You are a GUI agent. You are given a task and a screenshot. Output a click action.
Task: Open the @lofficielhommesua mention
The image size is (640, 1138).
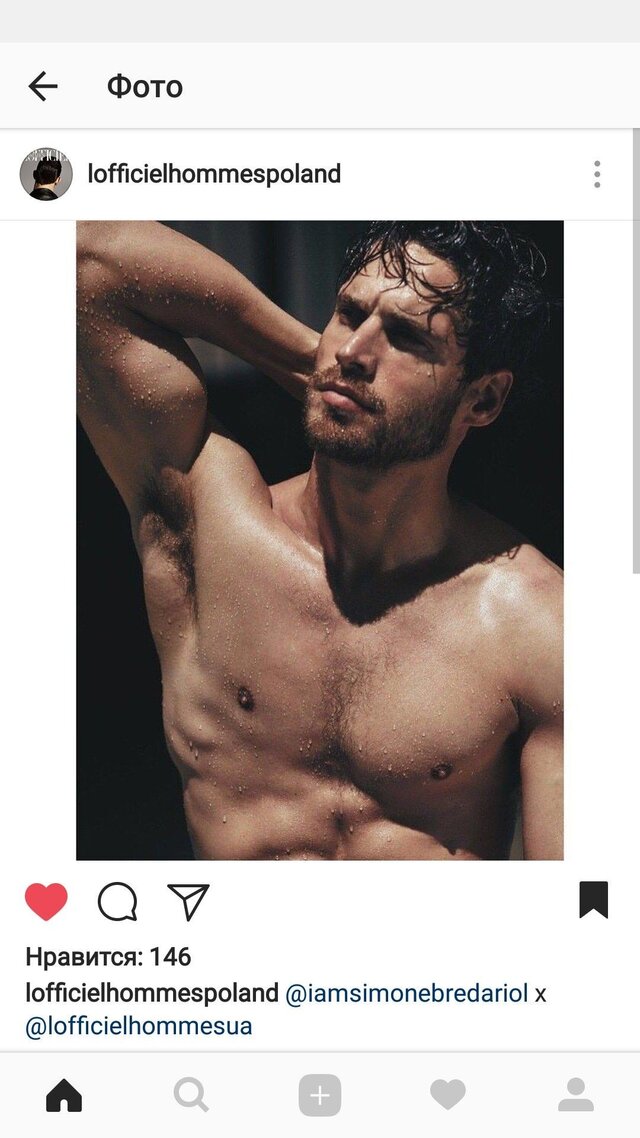(x=138, y=1026)
